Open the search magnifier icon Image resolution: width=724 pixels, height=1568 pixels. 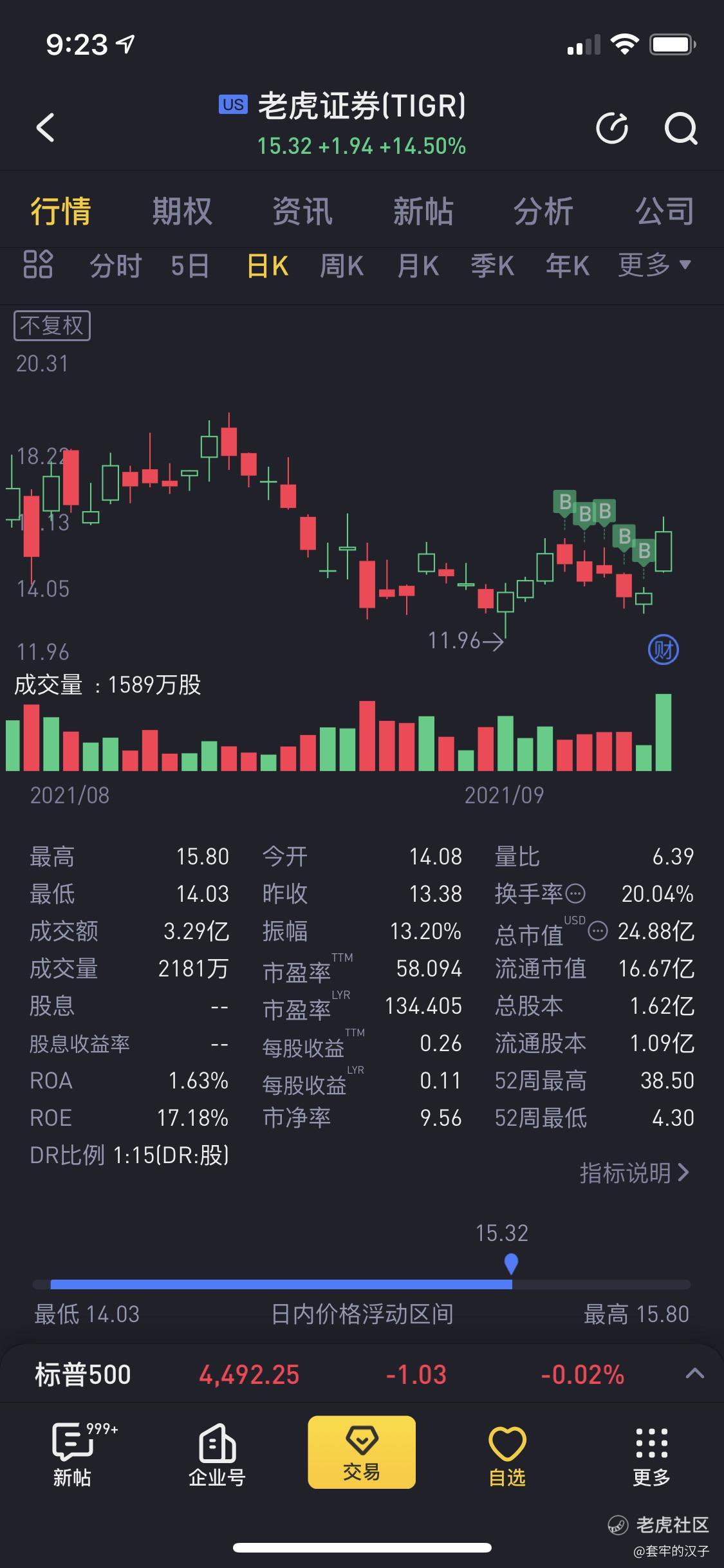click(681, 128)
